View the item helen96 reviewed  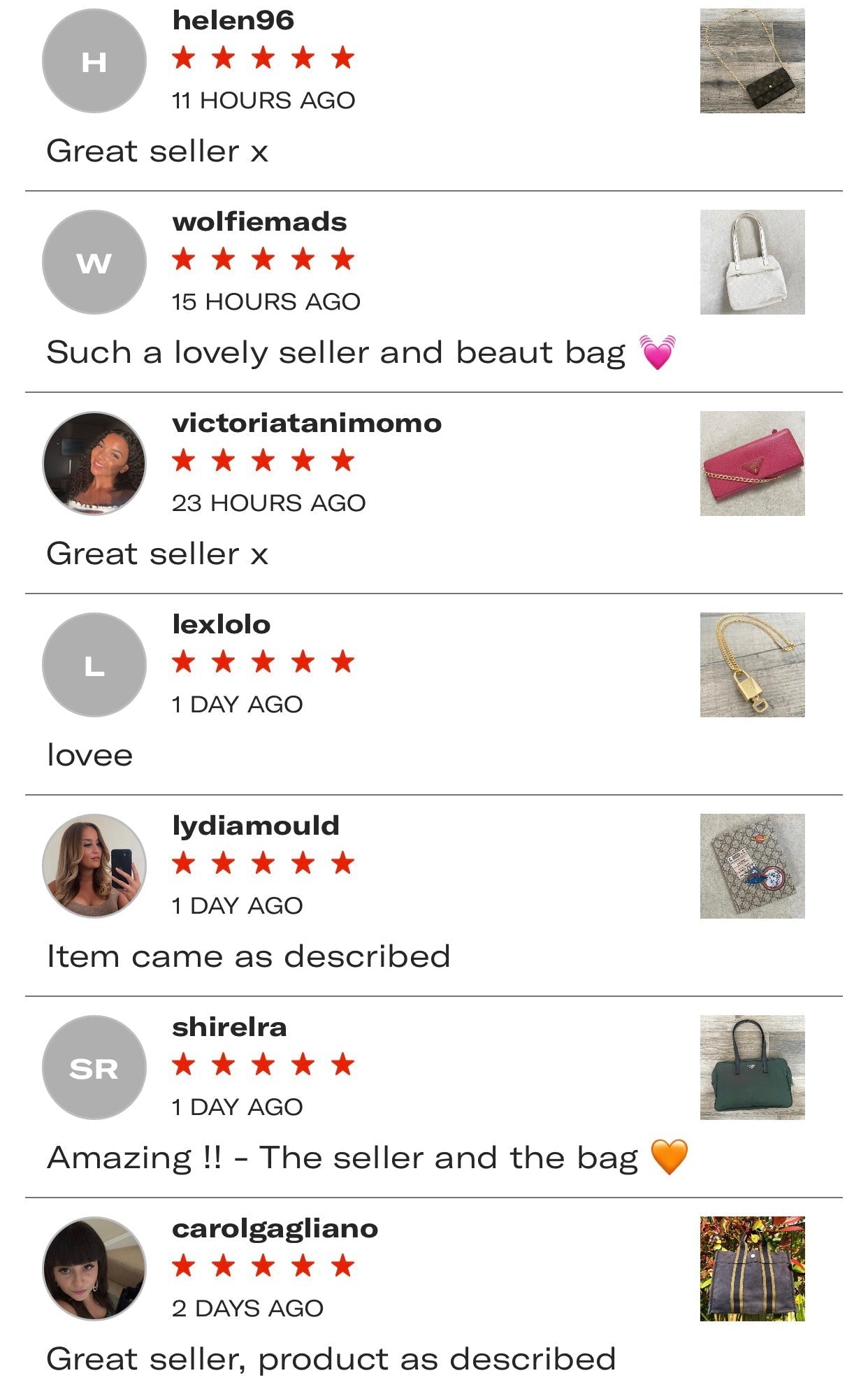(x=752, y=61)
